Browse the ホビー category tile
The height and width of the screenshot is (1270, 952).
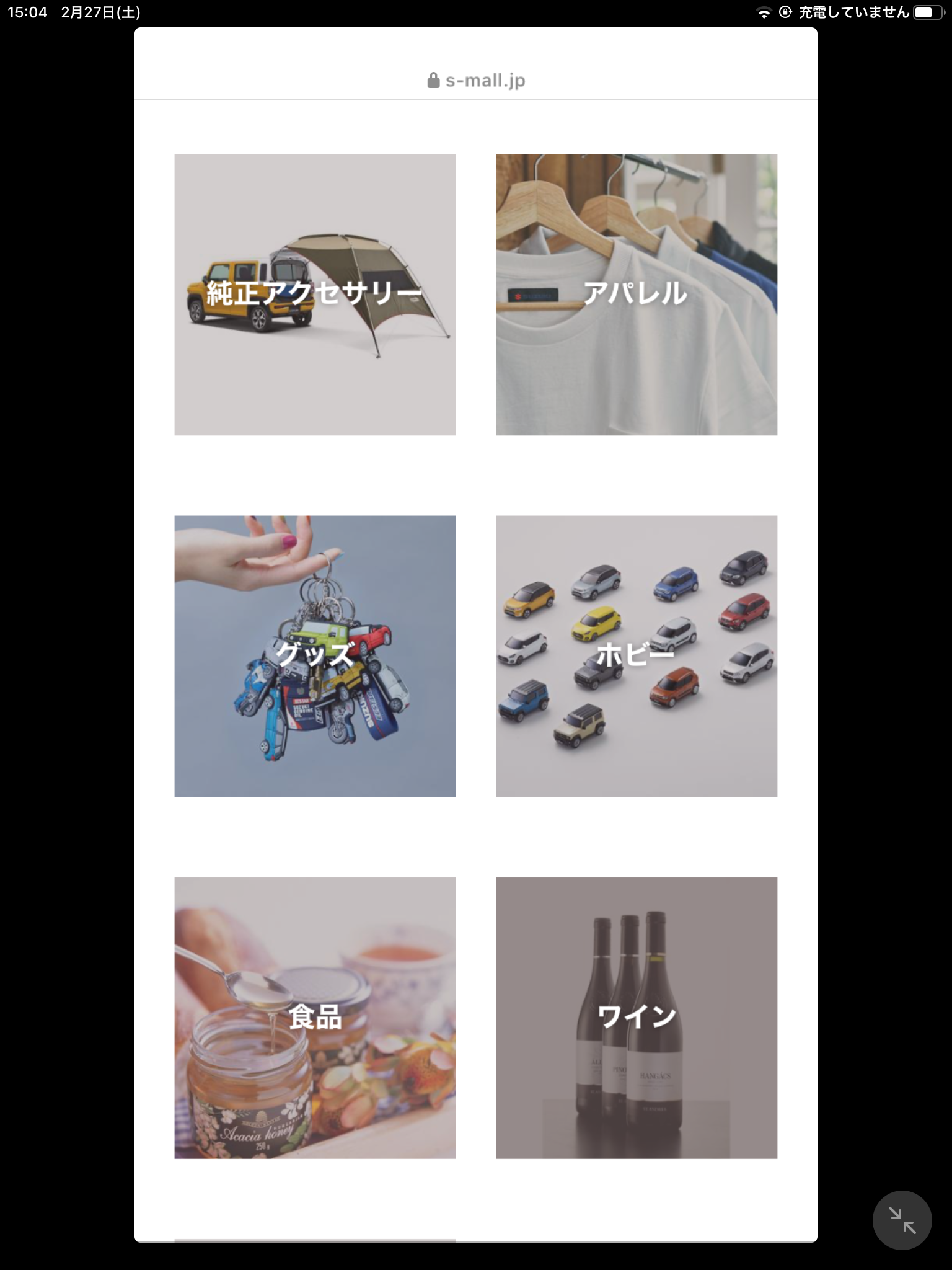point(636,656)
